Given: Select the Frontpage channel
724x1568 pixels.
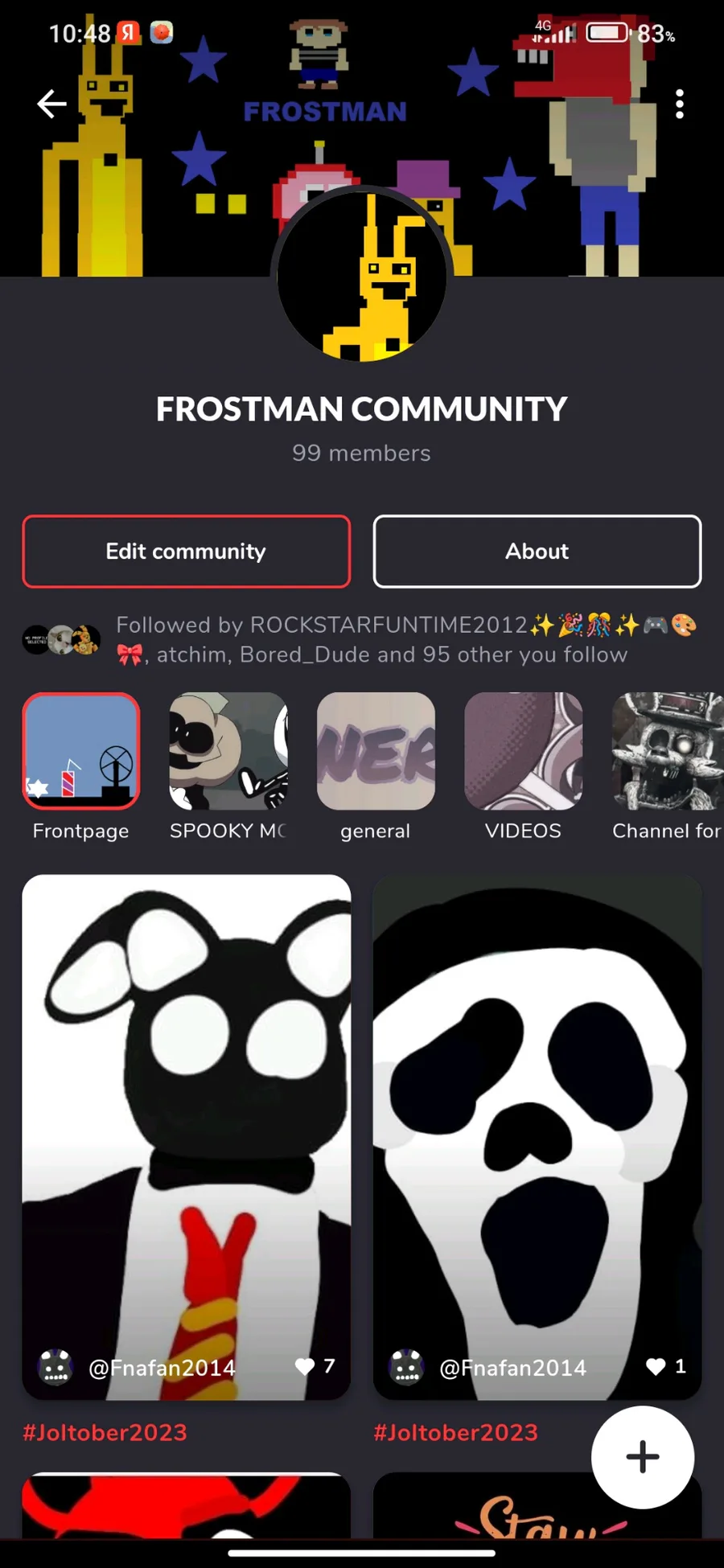Looking at the screenshot, I should pos(80,752).
